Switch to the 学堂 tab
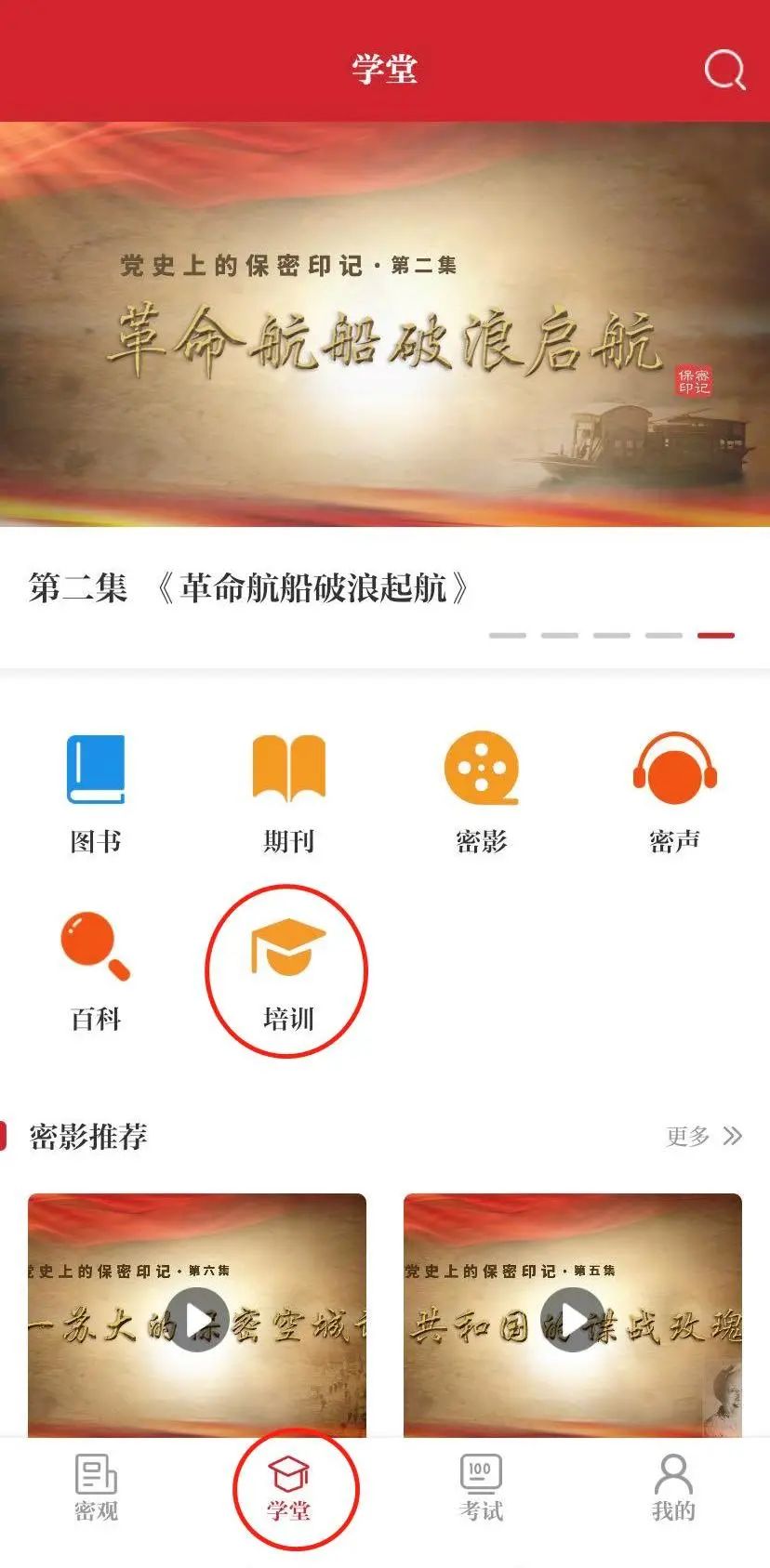Image resolution: width=770 pixels, height=1568 pixels. click(x=288, y=1488)
